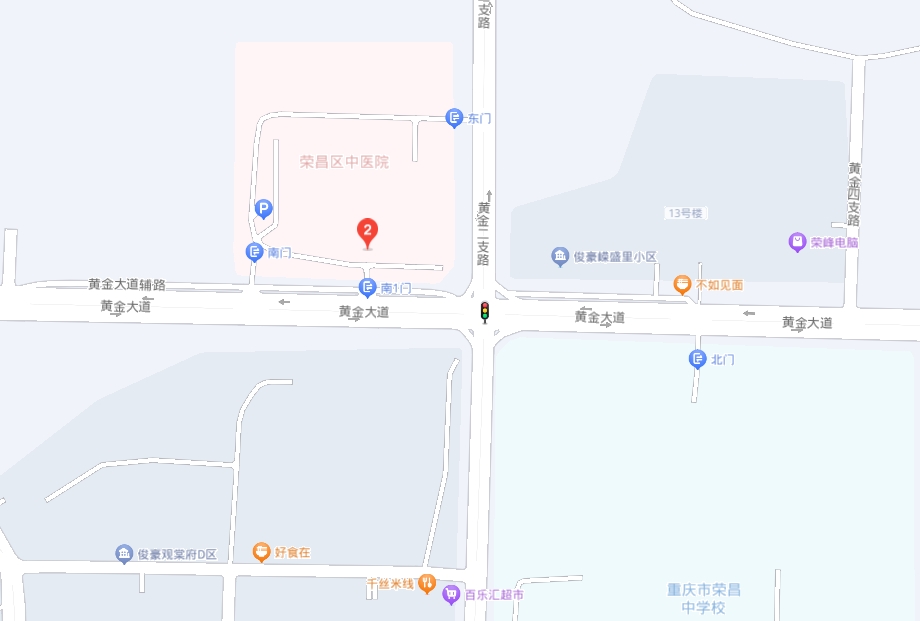The height and width of the screenshot is (621, 920).
Task: Open the 俊豪观棠府D区 place marker
Action: point(124,554)
